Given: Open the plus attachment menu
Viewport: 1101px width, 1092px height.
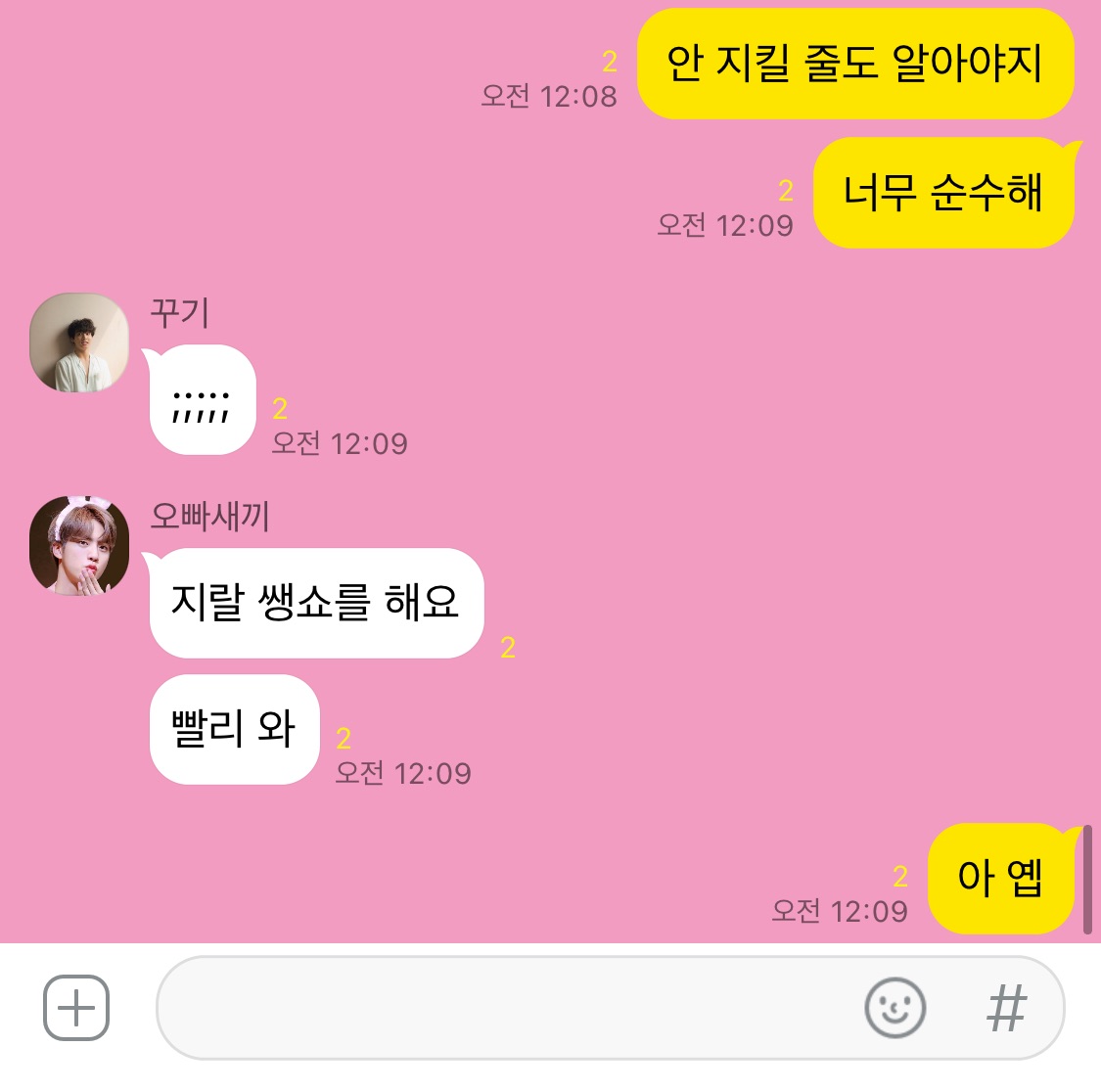Looking at the screenshot, I should click(76, 1008).
